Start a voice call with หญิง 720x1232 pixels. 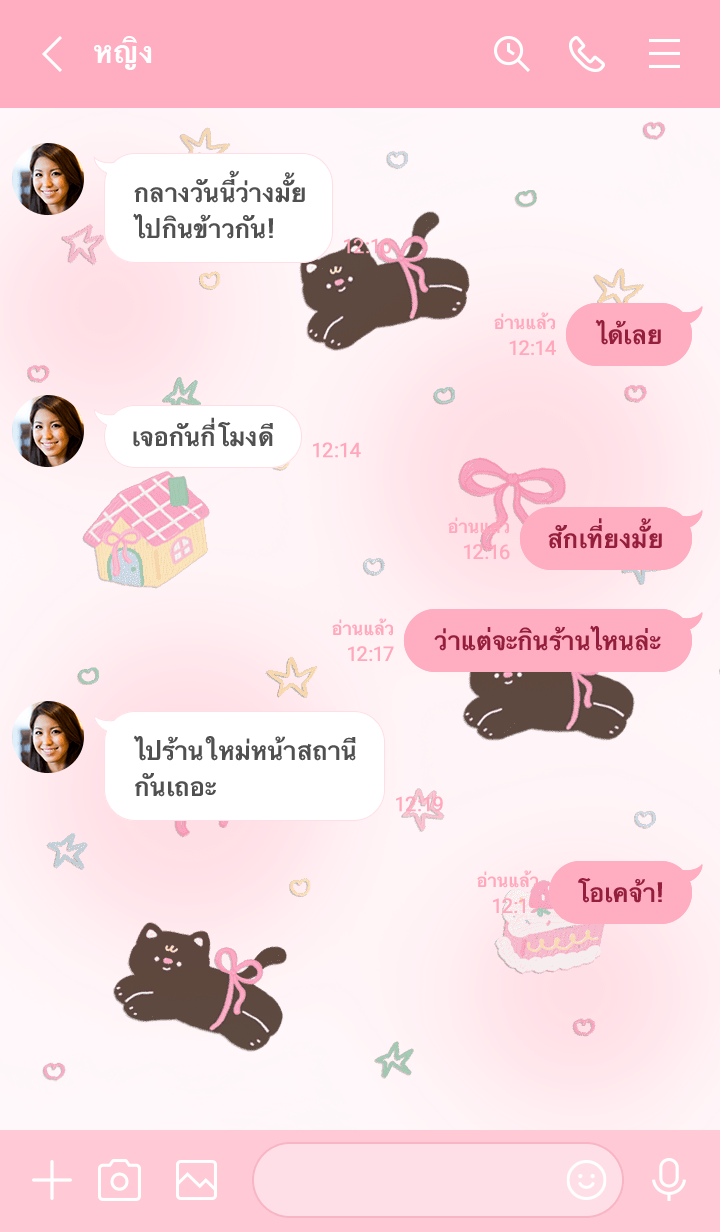(x=587, y=54)
